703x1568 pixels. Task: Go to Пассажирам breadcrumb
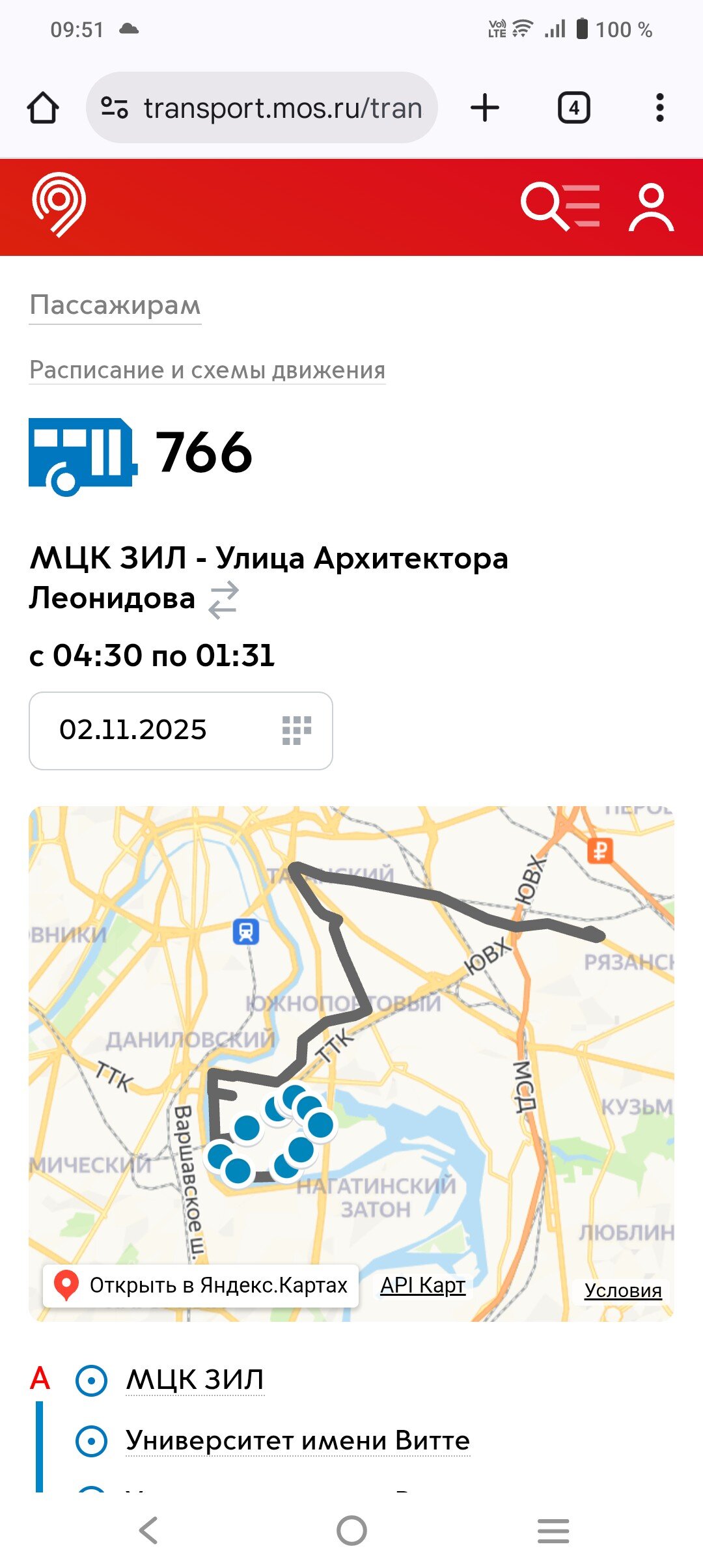tap(115, 305)
